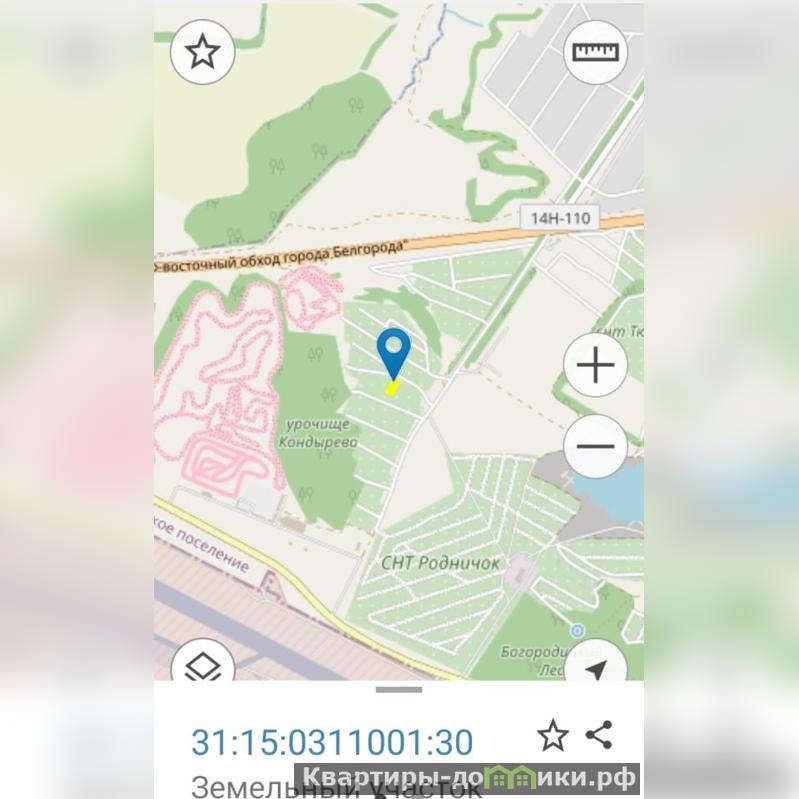Share parcel 31:15:0311001:30

pos(600,735)
